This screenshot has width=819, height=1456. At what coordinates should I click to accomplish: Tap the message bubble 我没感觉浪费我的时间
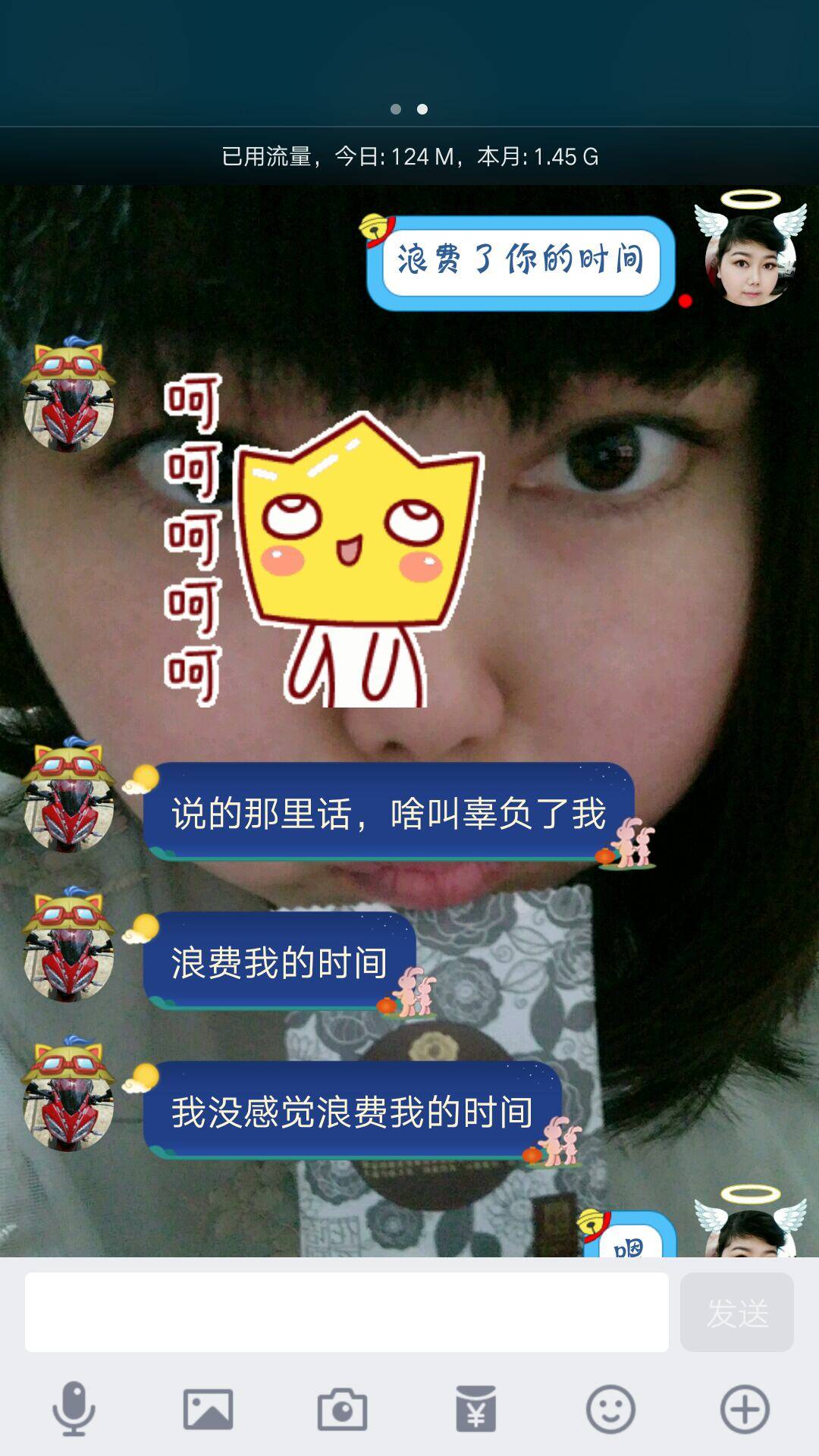click(x=353, y=1112)
